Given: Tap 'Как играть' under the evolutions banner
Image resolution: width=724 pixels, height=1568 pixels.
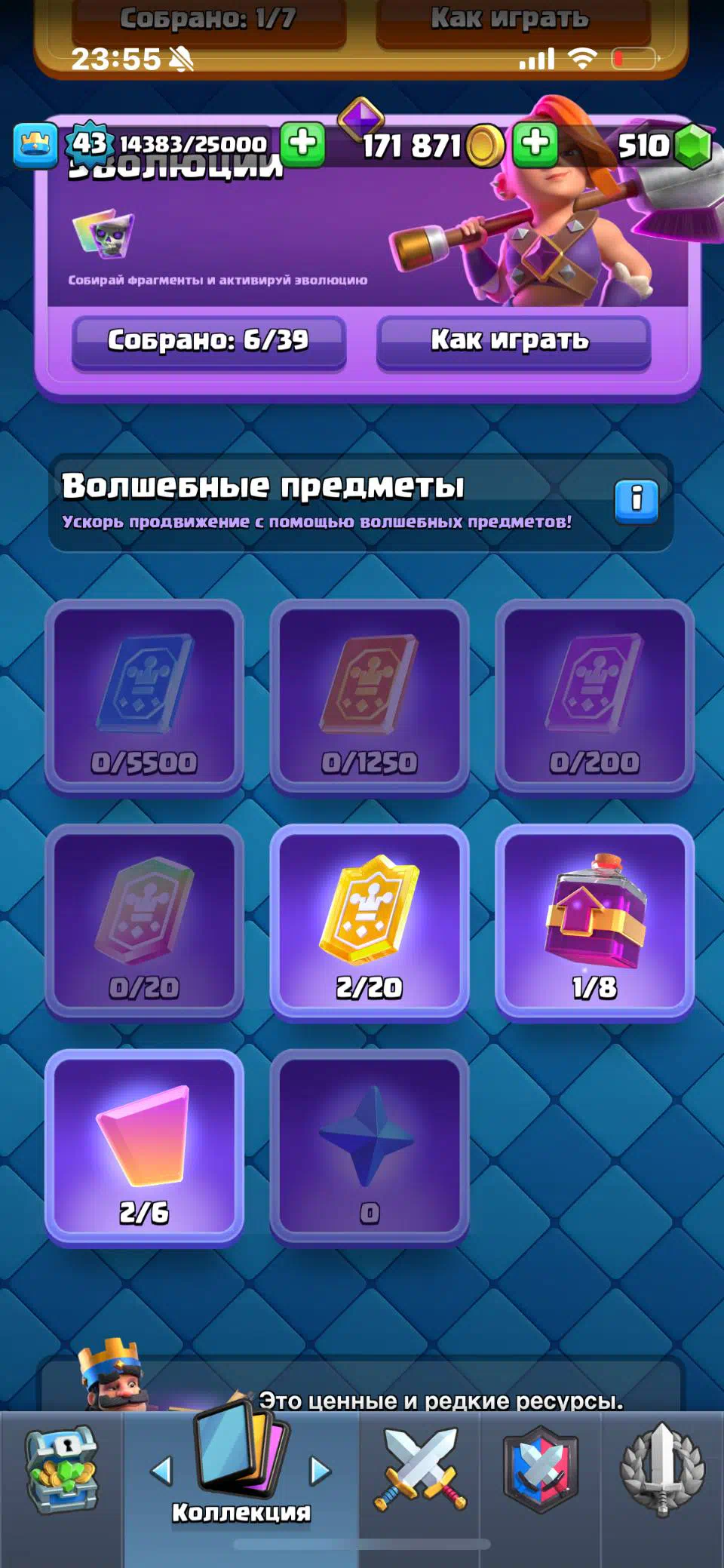Looking at the screenshot, I should coord(513,341).
